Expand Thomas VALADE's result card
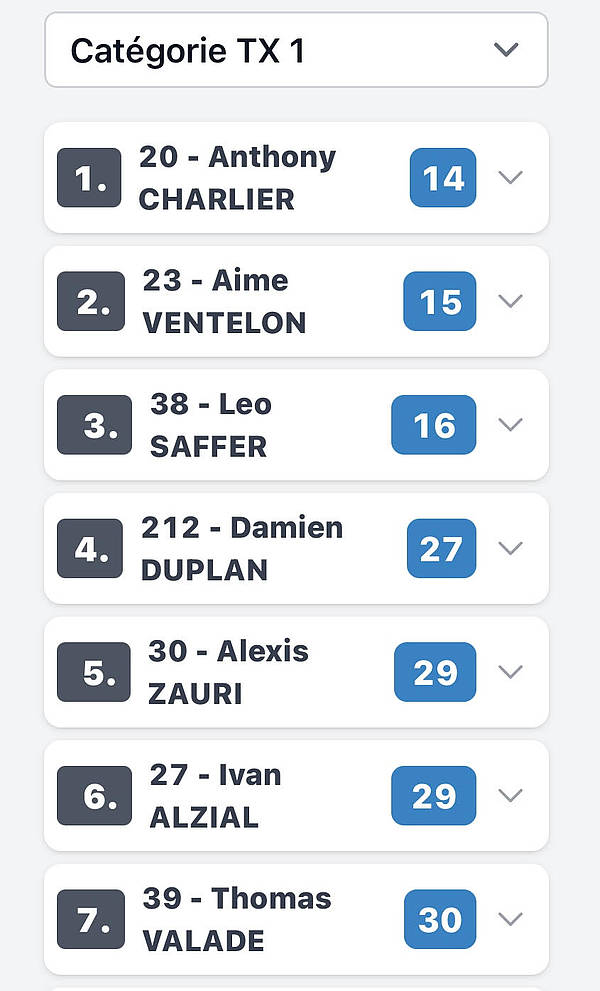This screenshot has height=991, width=600. [510, 919]
